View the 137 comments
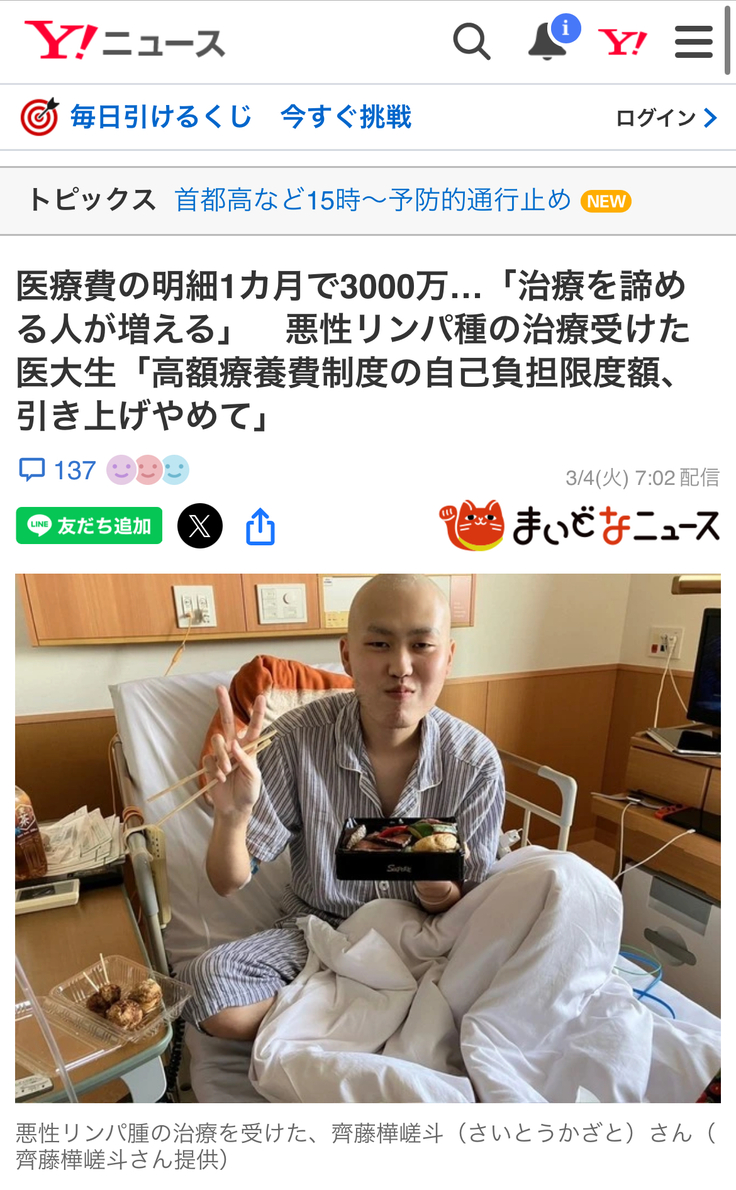This screenshot has width=736, height=1190. click(58, 470)
